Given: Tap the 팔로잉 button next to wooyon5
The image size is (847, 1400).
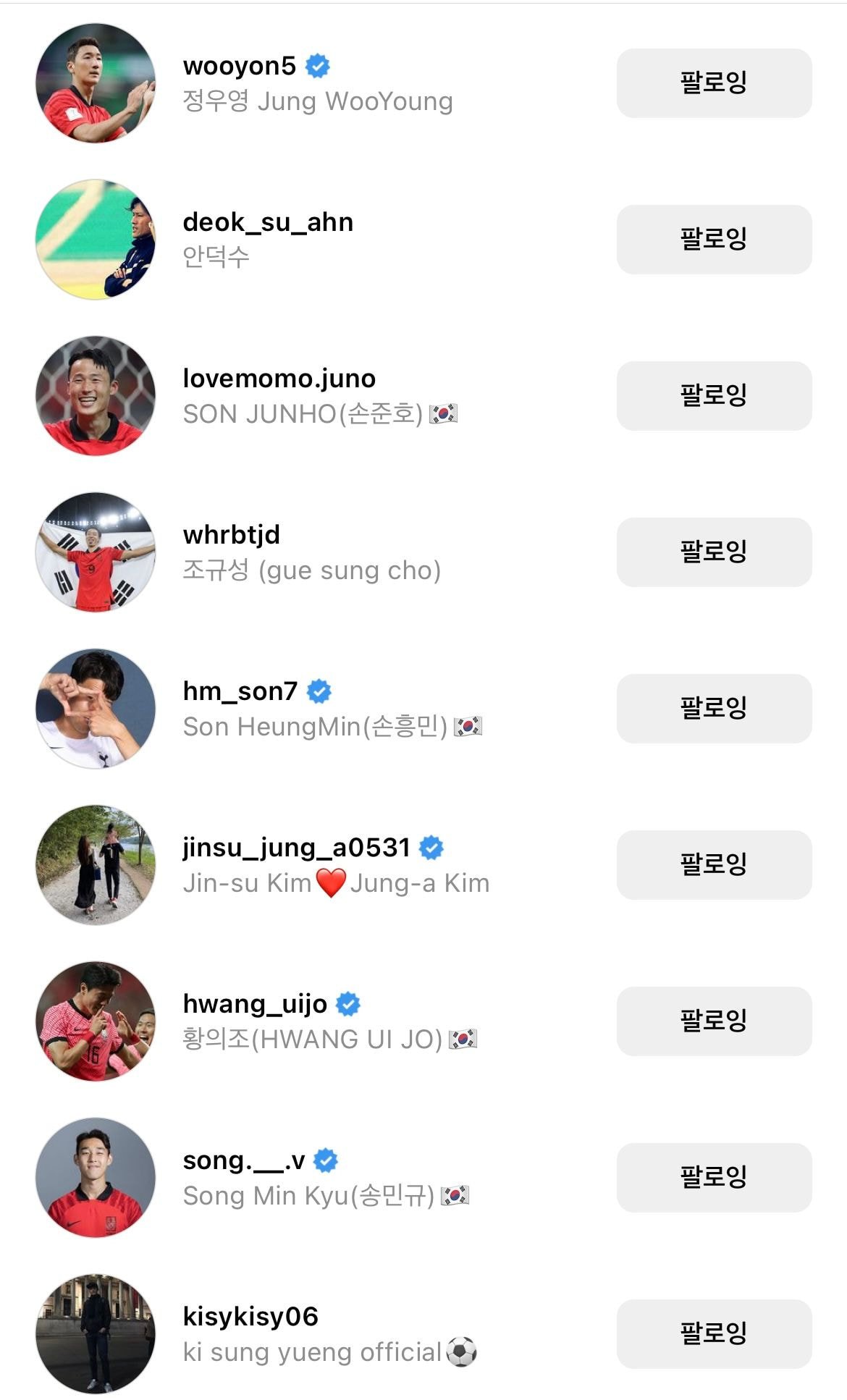Looking at the screenshot, I should click(x=713, y=83).
